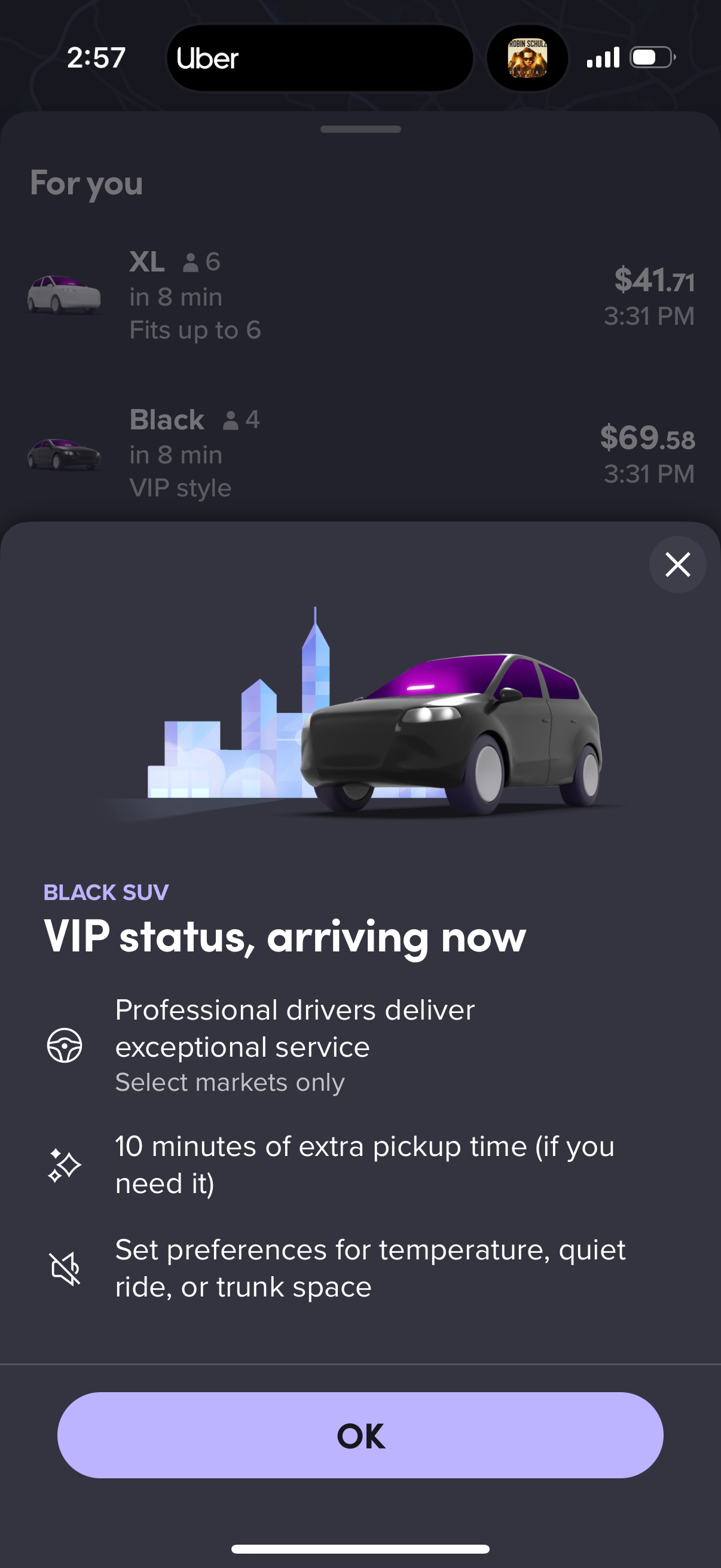Open the Robin Schulz artwork in Dynamic Island
The height and width of the screenshot is (1568, 721).
point(527,58)
